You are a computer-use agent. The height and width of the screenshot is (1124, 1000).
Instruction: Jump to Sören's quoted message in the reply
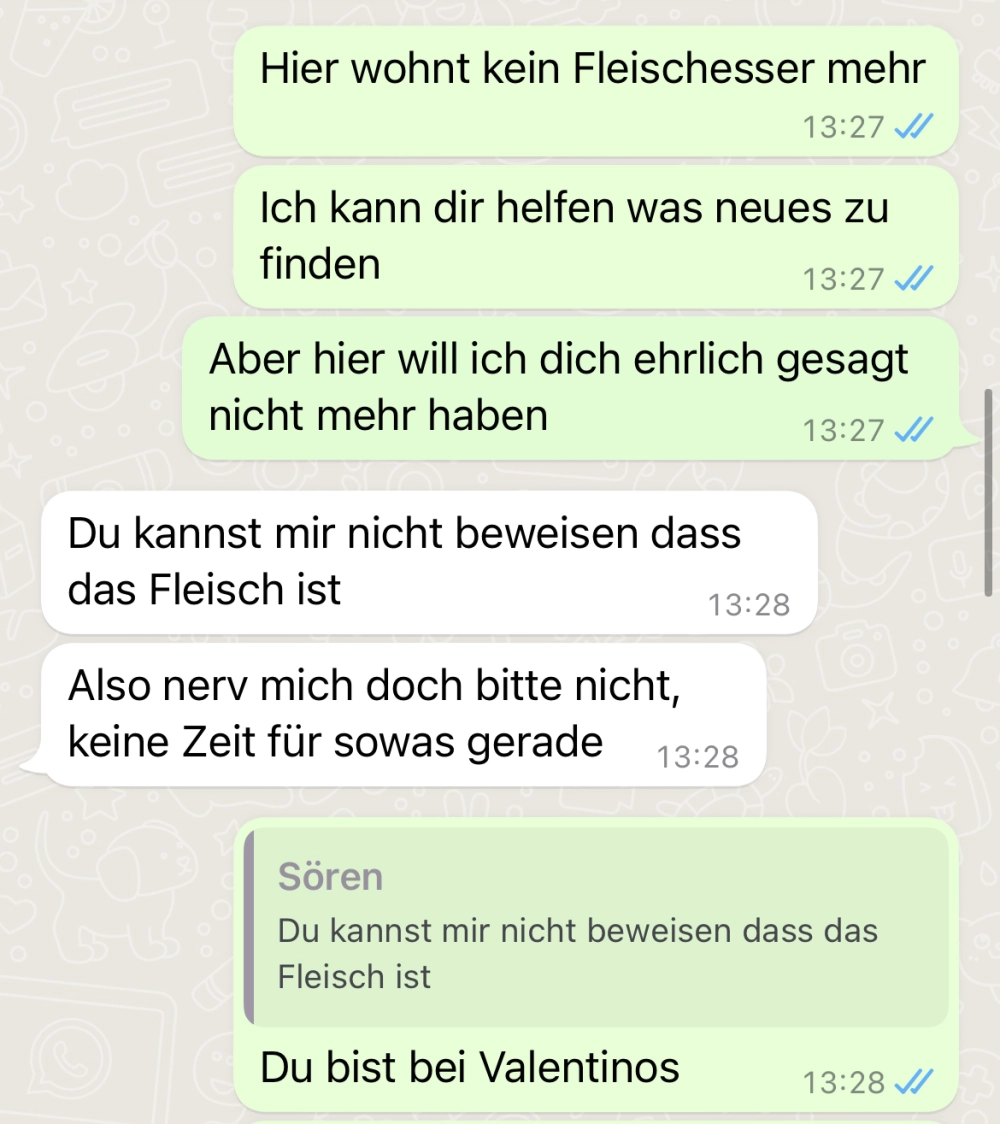[595, 926]
